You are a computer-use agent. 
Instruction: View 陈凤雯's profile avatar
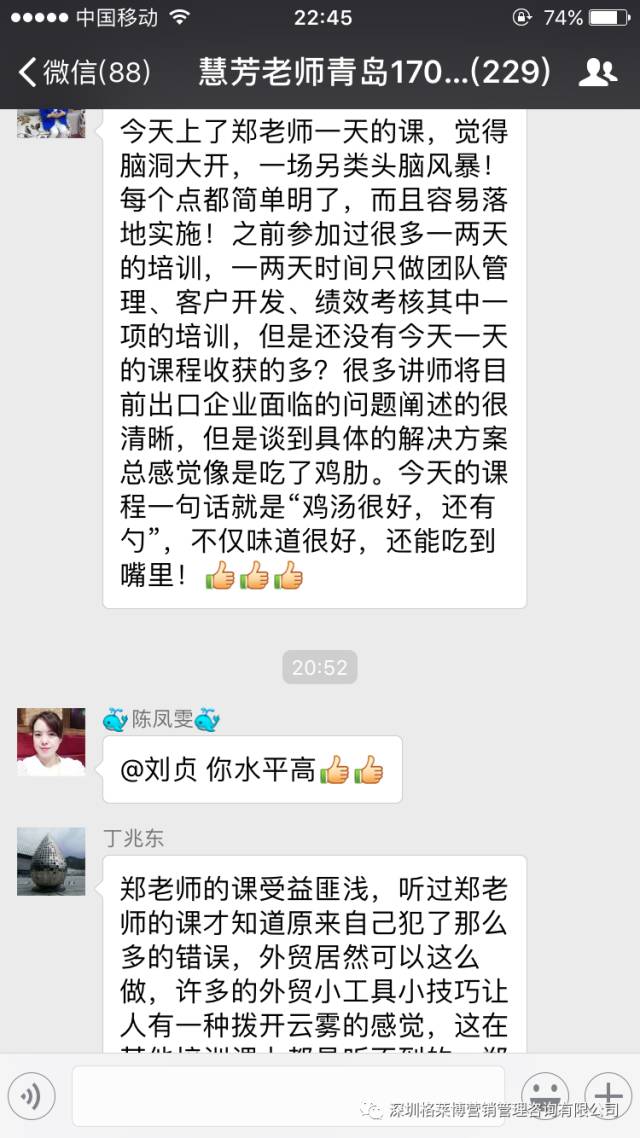[51, 742]
